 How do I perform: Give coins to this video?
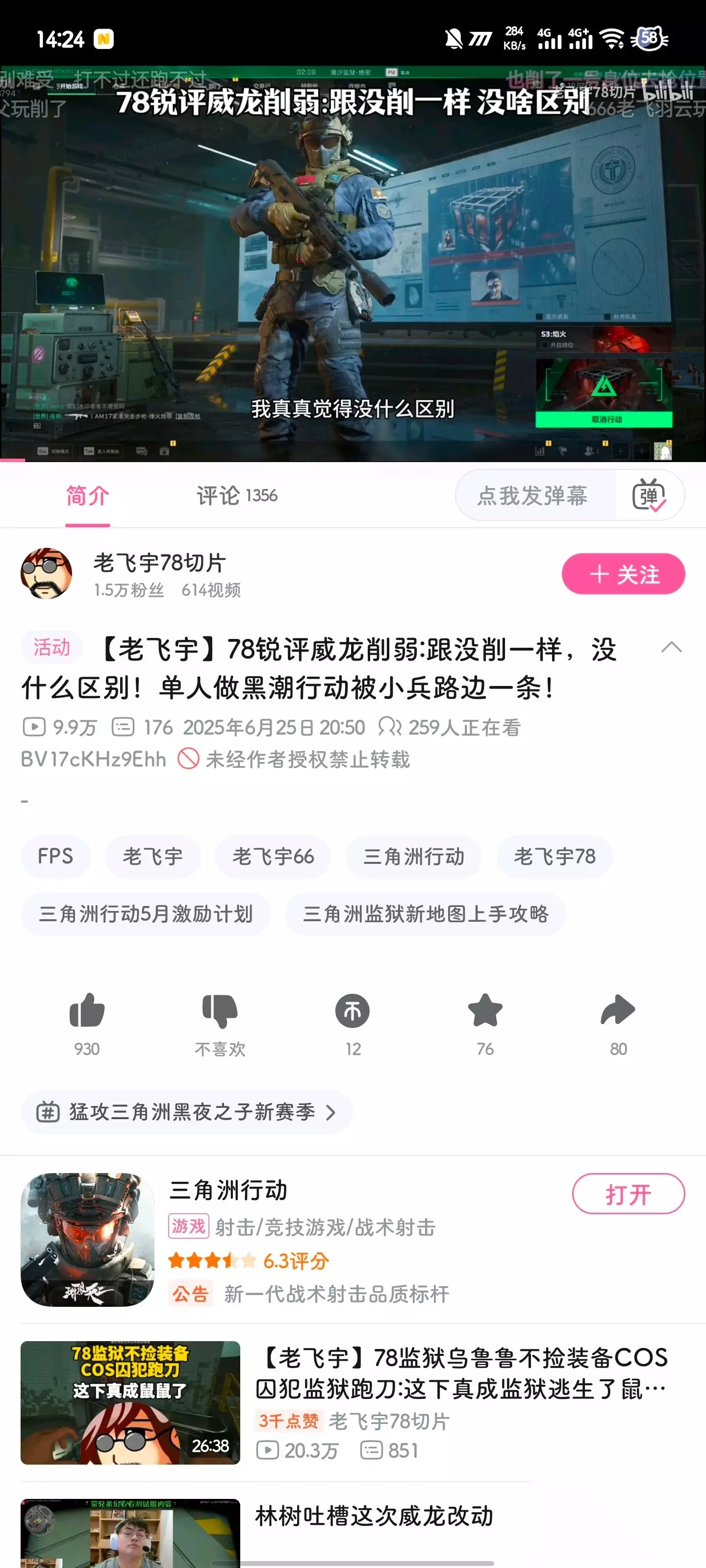click(x=353, y=1010)
